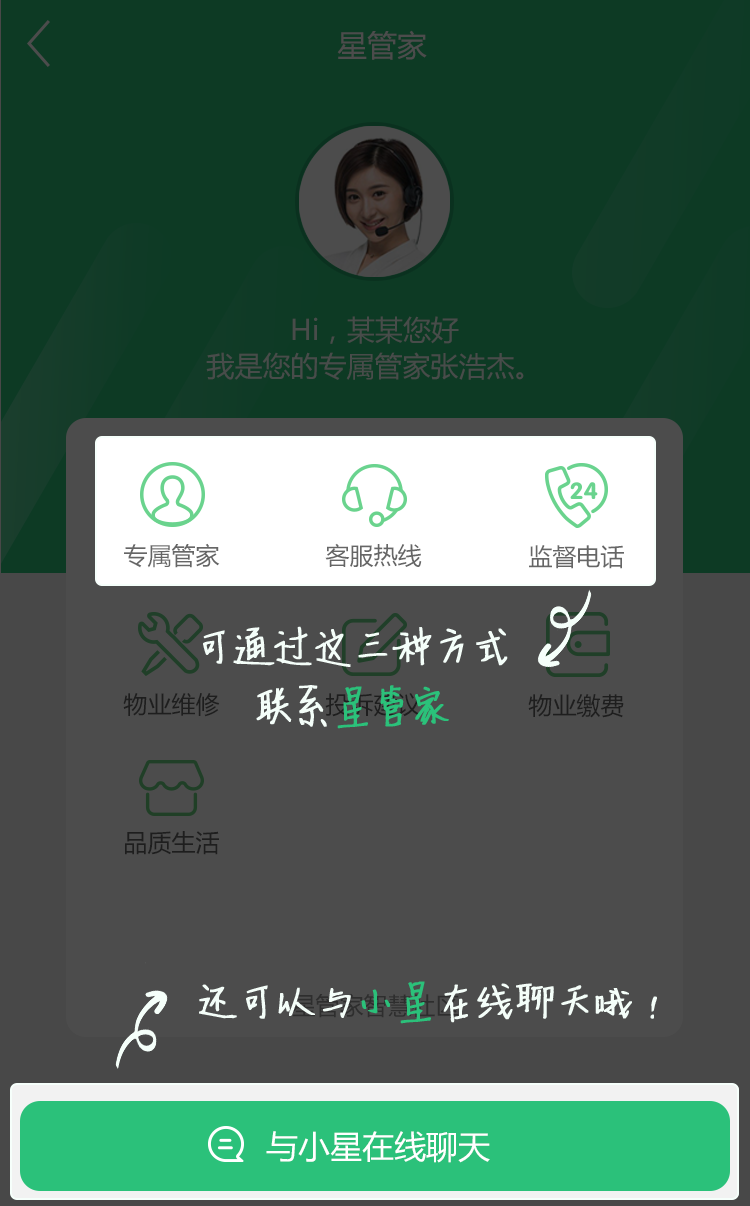This screenshot has height=1206, width=750.
Task: Go back using the top-left arrow
Action: 38,45
